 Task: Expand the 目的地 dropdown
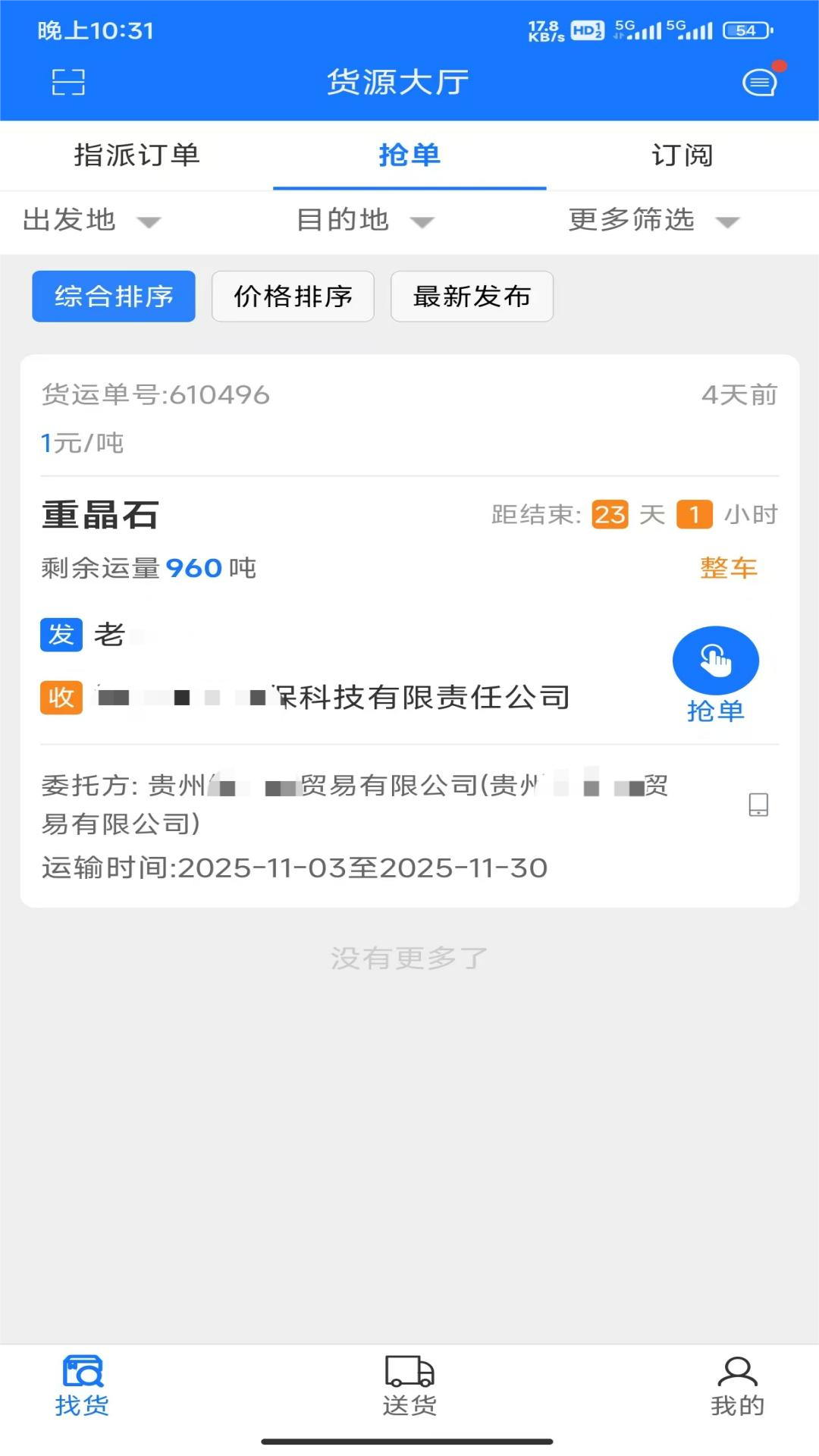364,221
